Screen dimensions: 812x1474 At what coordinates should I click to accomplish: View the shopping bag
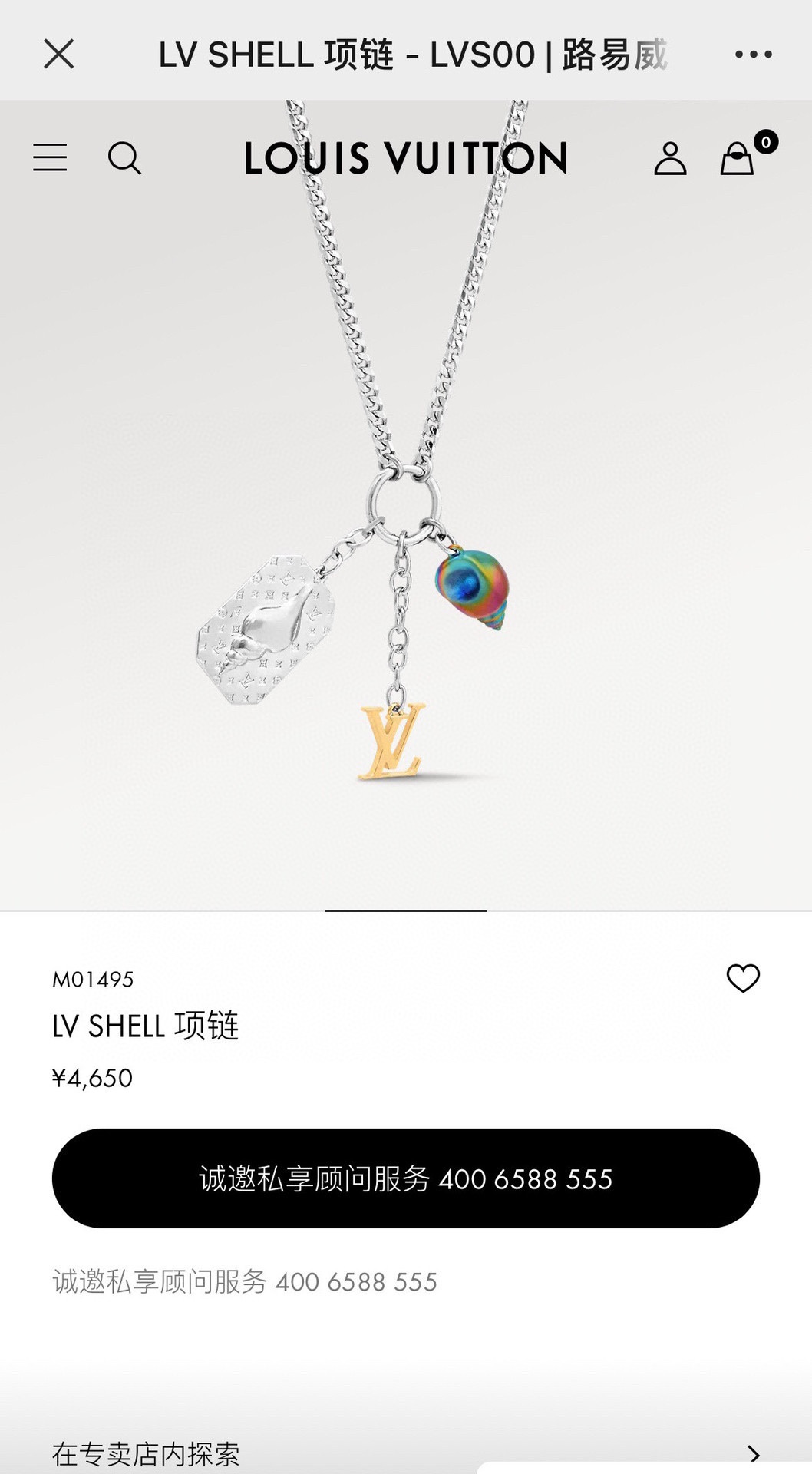[x=738, y=158]
